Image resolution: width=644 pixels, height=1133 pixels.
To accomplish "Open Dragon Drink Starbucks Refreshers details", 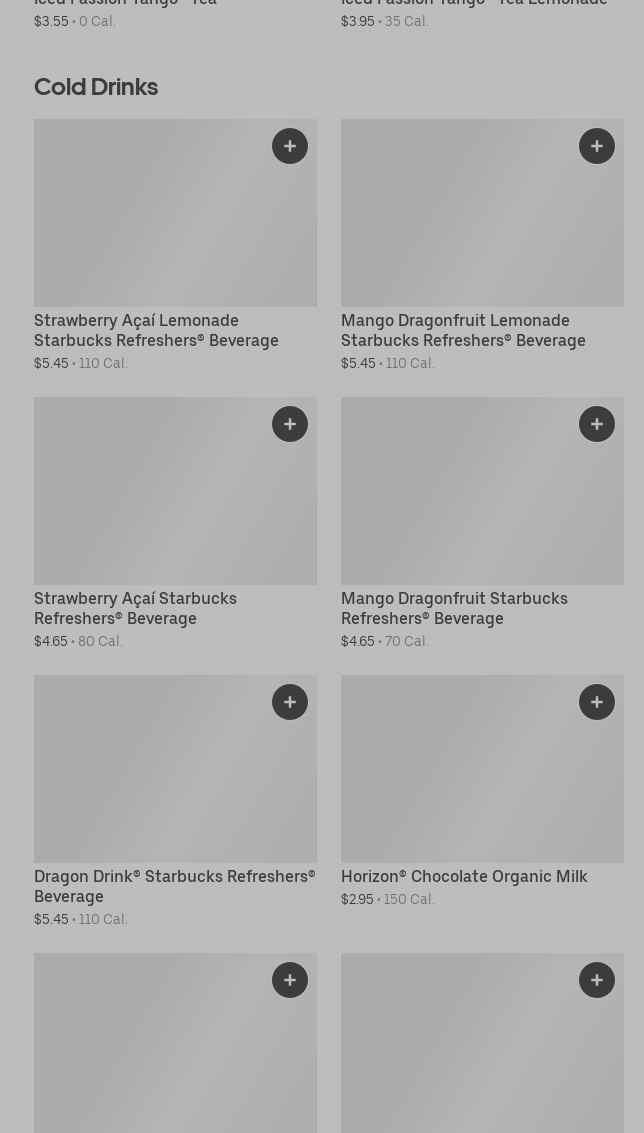I will pyautogui.click(x=174, y=886).
